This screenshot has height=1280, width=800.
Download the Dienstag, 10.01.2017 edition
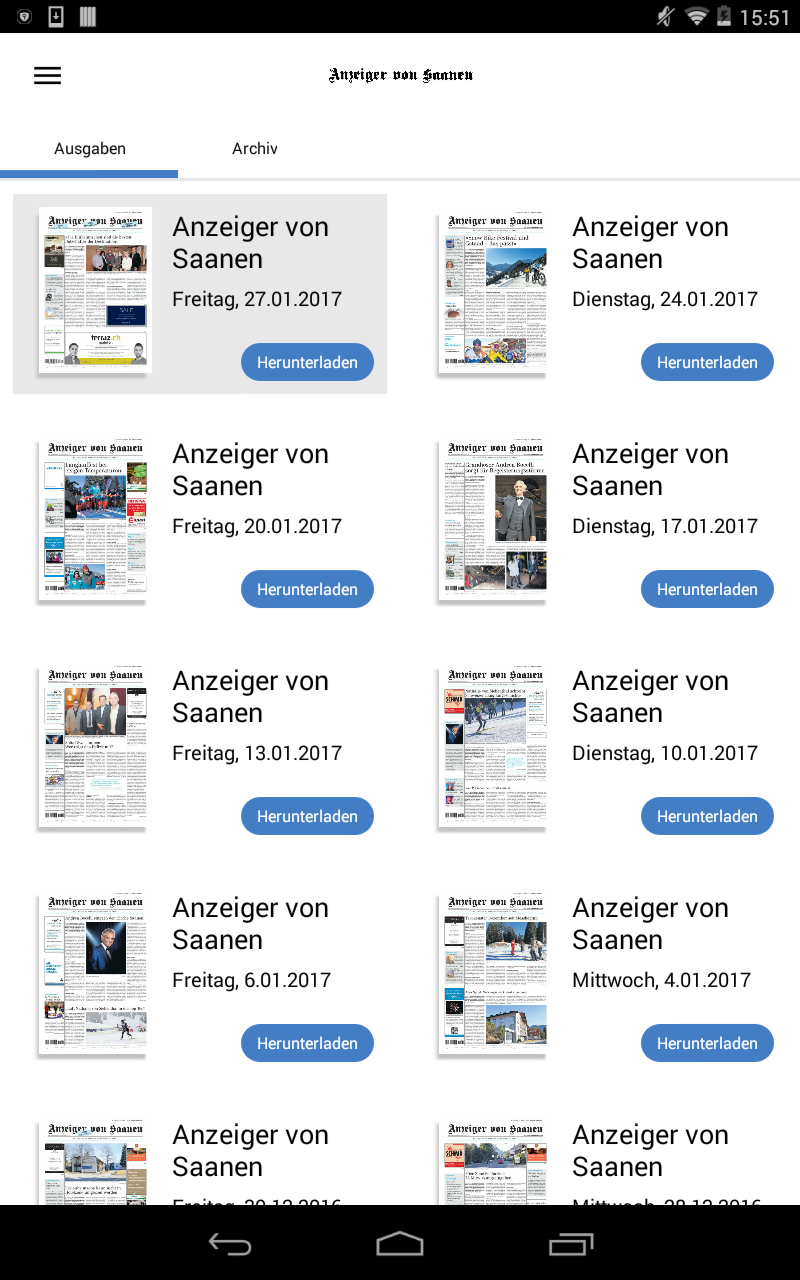707,816
